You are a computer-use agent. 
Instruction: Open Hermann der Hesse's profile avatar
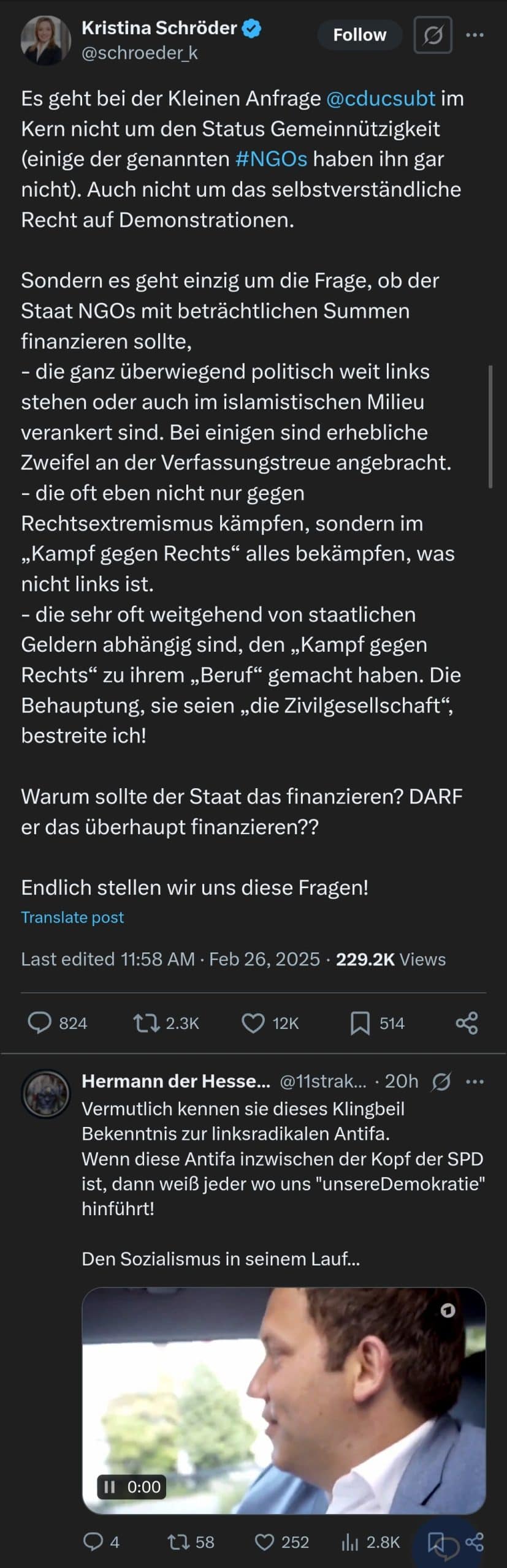point(46,1094)
